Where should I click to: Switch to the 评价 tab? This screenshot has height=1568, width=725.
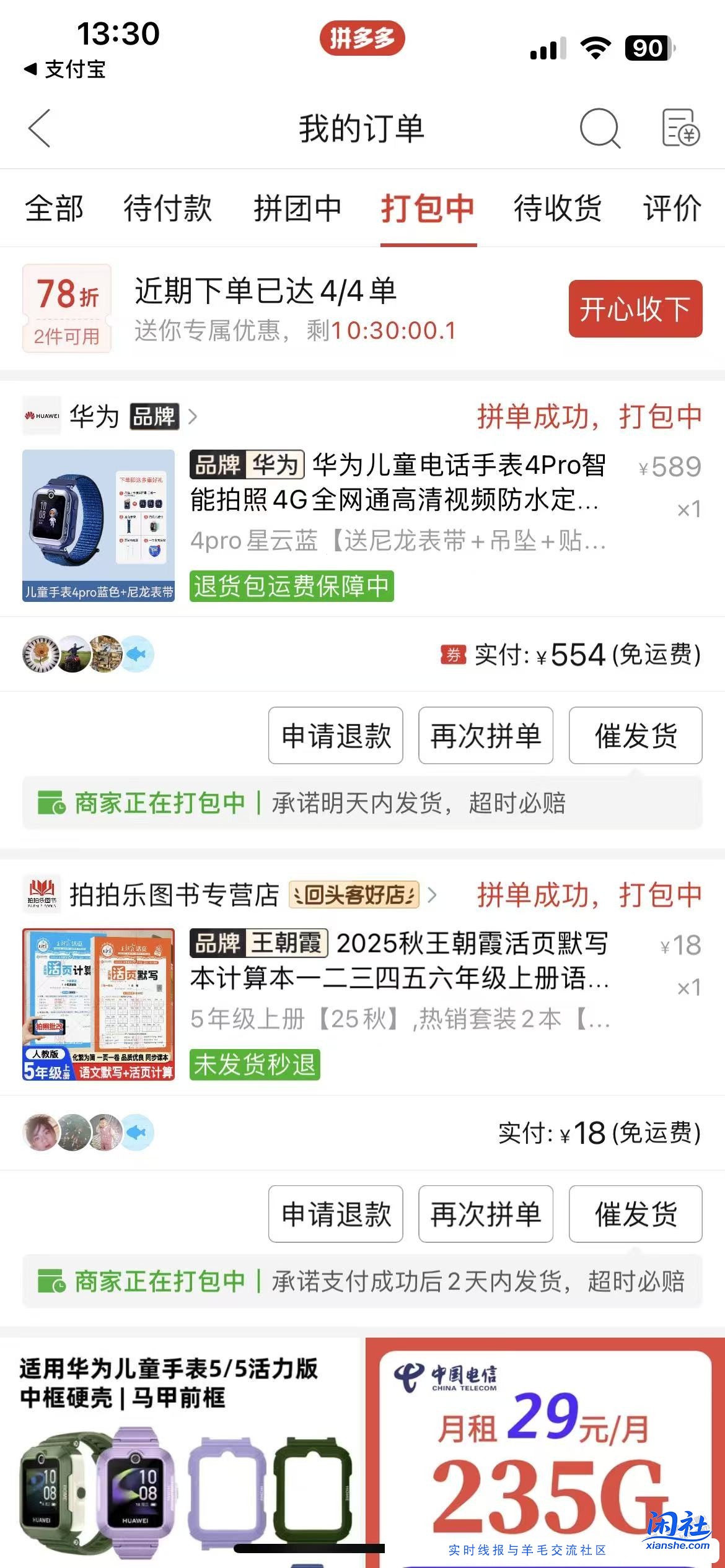(672, 208)
